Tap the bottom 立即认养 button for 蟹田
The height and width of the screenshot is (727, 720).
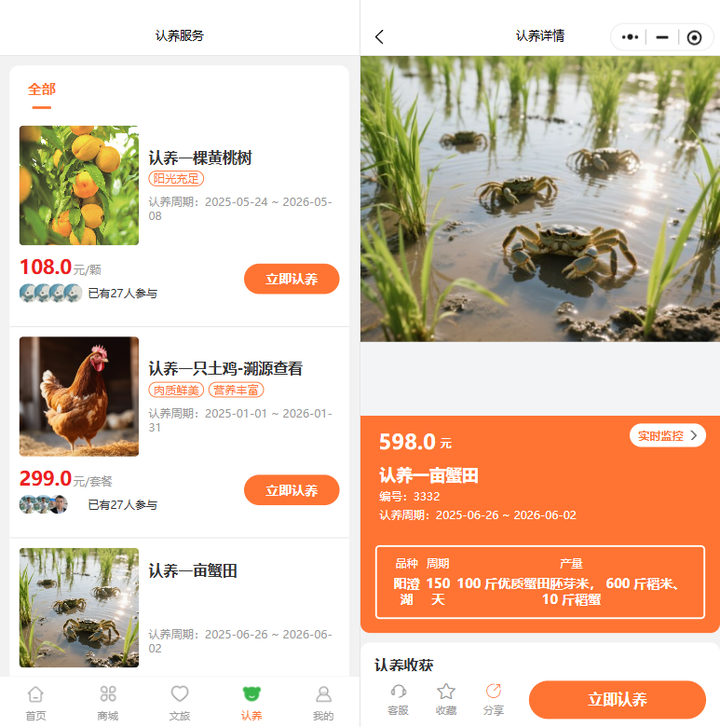click(x=617, y=699)
